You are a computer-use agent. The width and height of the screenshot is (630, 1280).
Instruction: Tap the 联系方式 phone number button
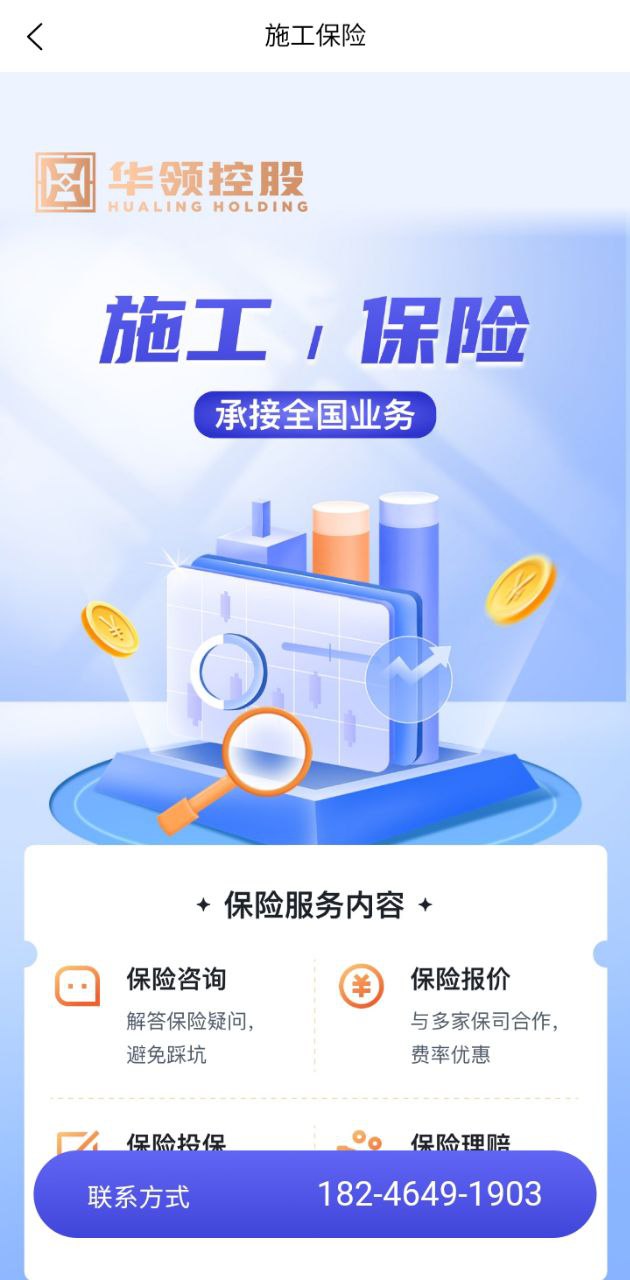pyautogui.click(x=315, y=1194)
